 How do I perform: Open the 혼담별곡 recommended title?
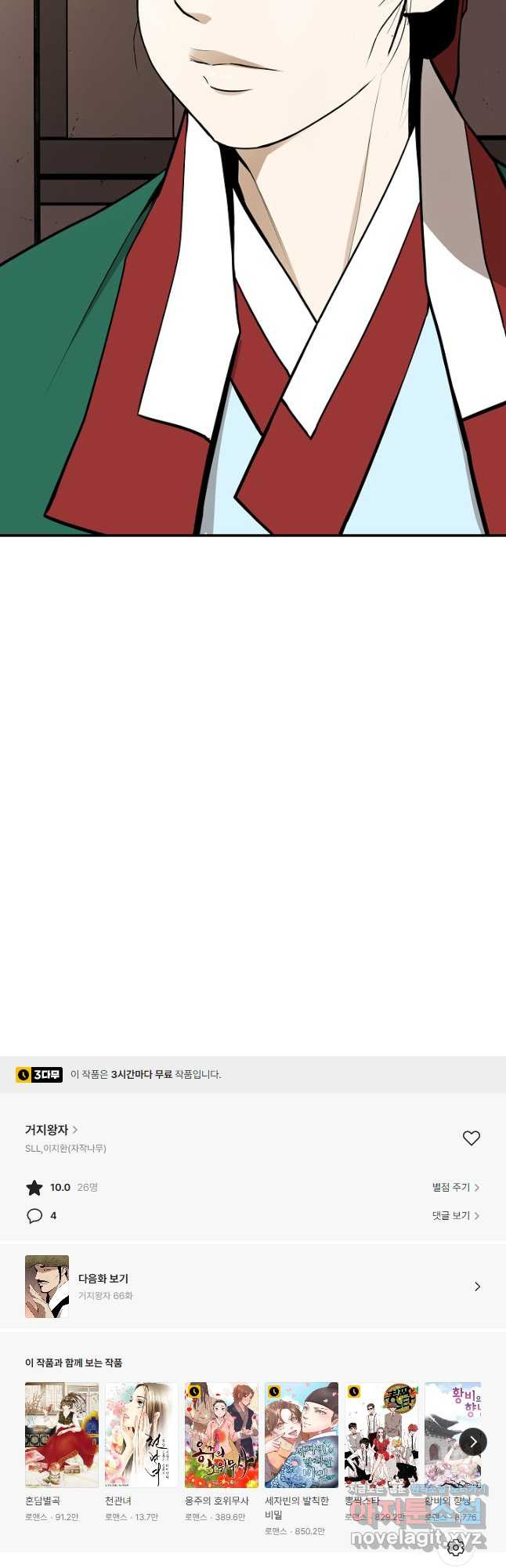(62, 1435)
